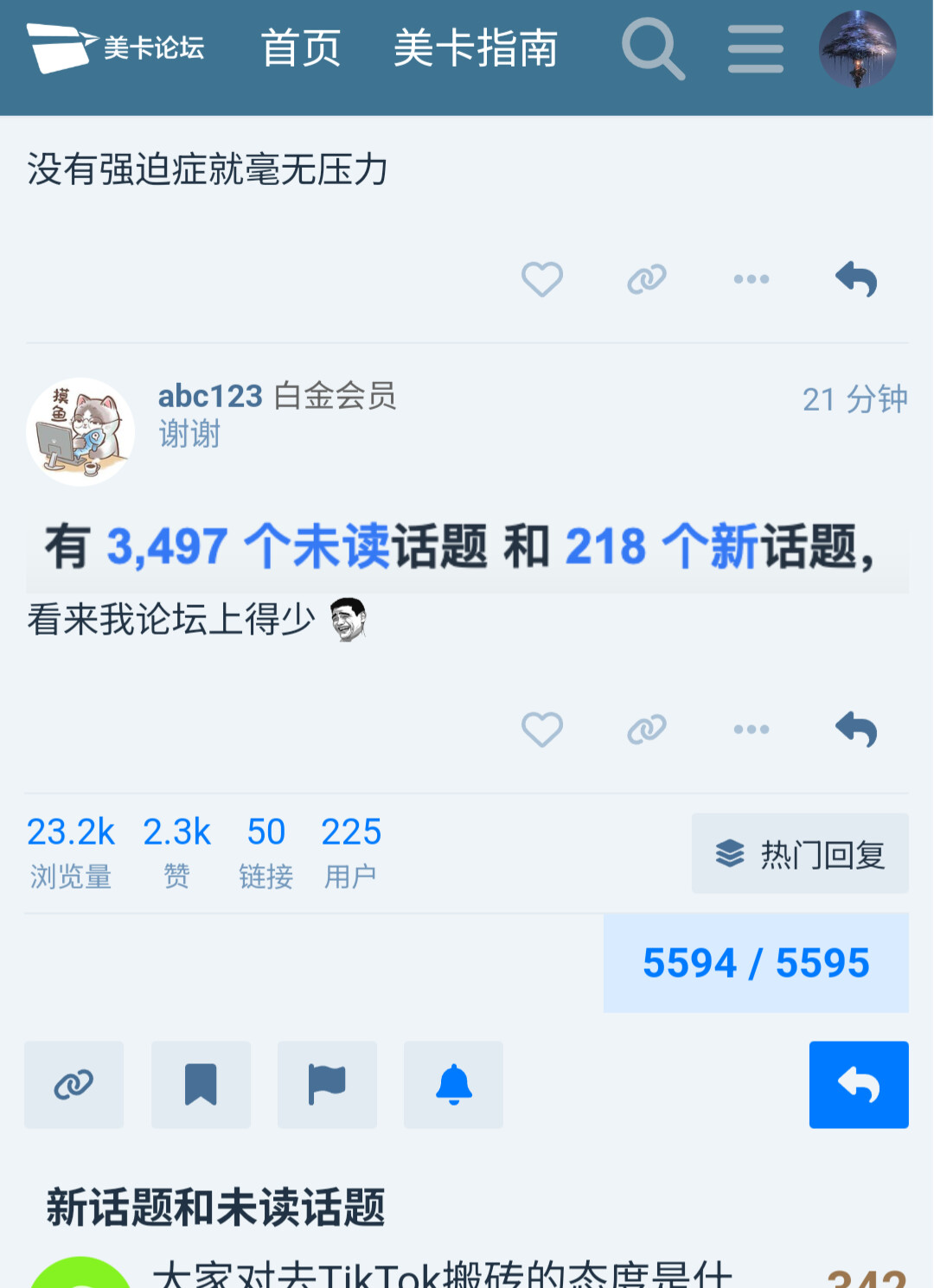
Task: Reply to abc123's post
Action: point(856,730)
